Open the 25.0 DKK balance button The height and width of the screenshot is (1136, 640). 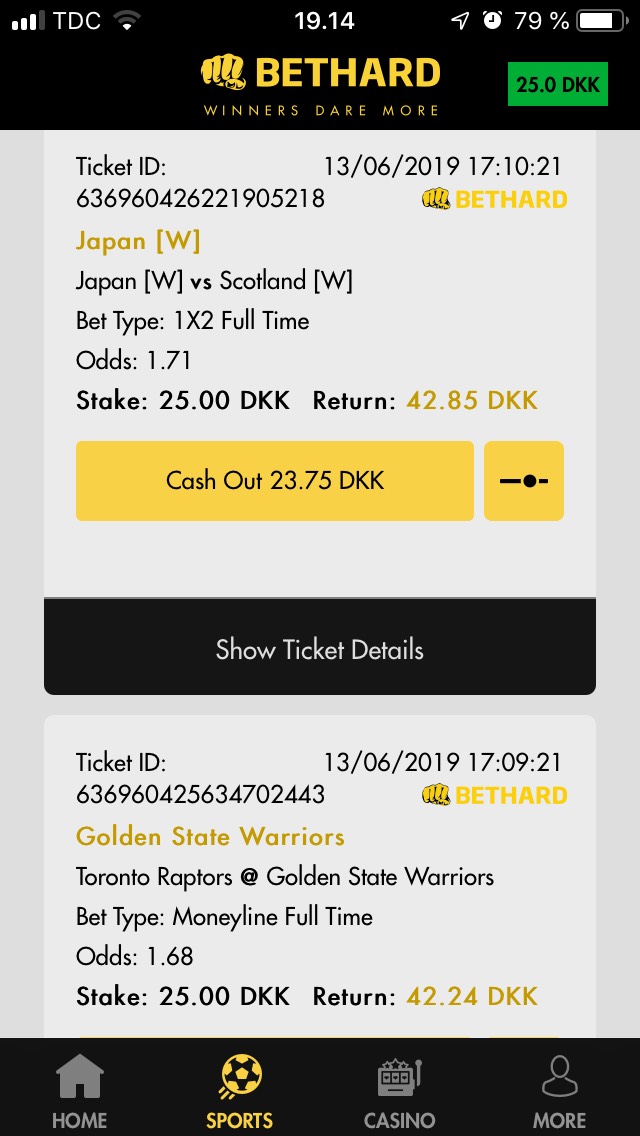[557, 85]
